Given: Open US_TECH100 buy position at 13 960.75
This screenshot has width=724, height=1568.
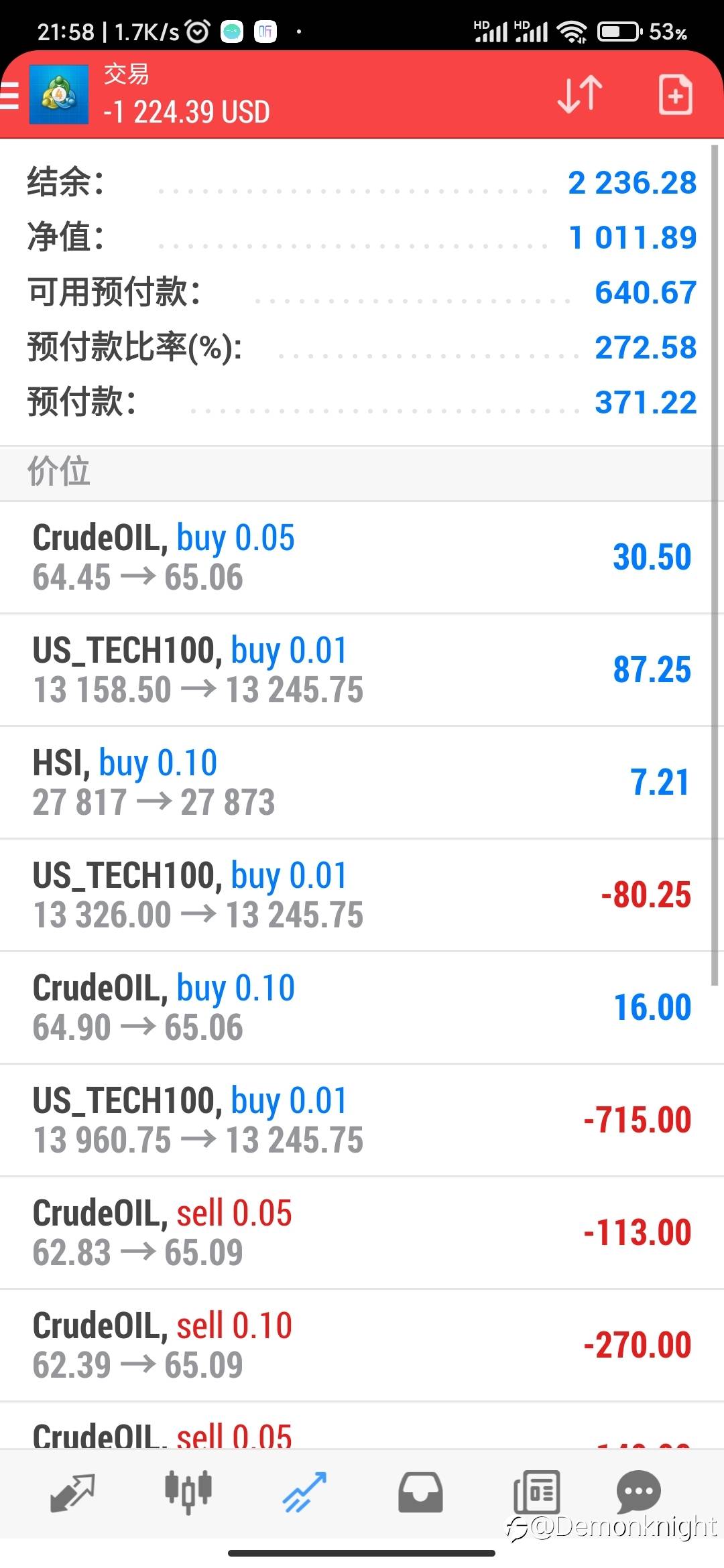Looking at the screenshot, I should 362,1120.
